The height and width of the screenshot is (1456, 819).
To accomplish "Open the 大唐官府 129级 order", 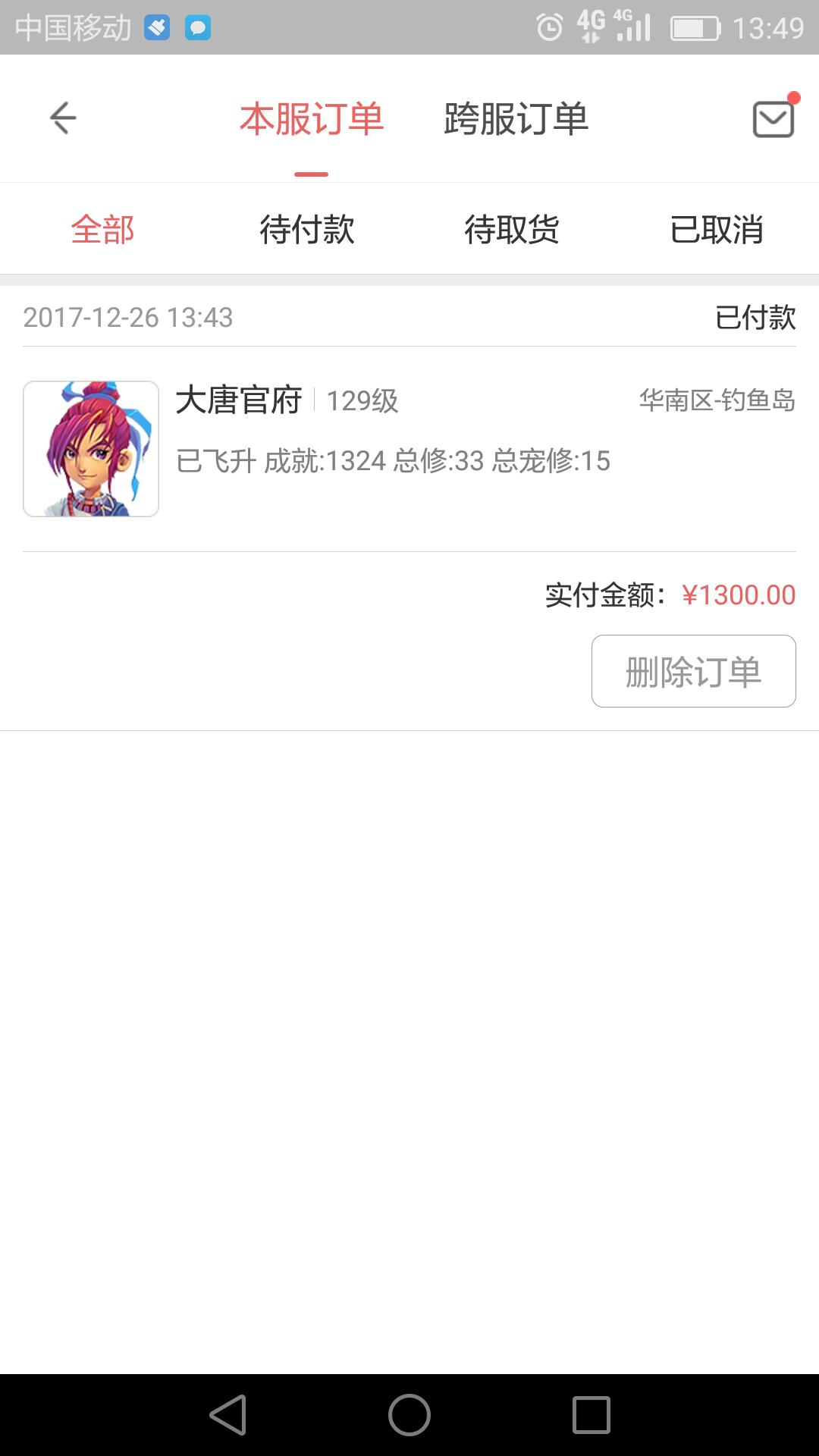I will click(x=409, y=447).
